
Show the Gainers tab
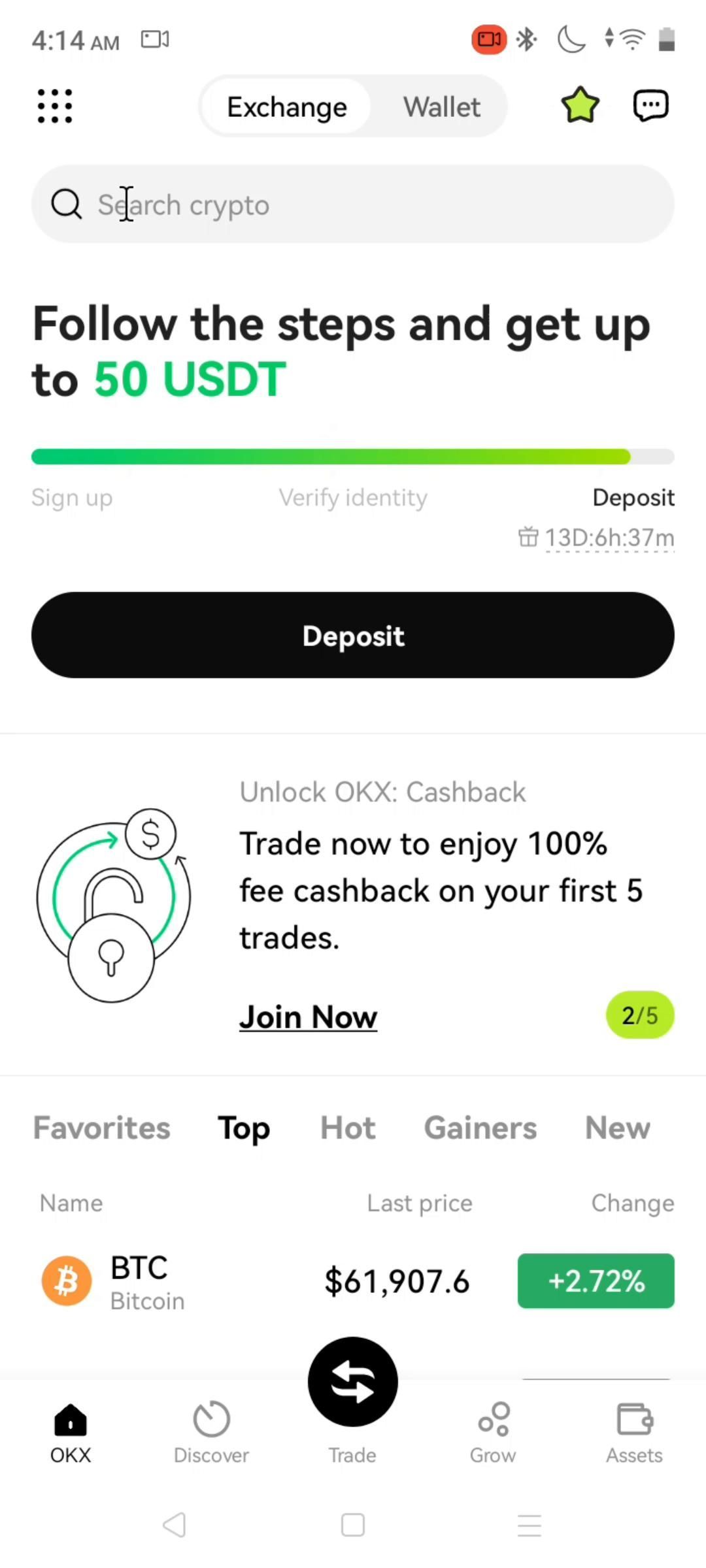click(480, 1128)
